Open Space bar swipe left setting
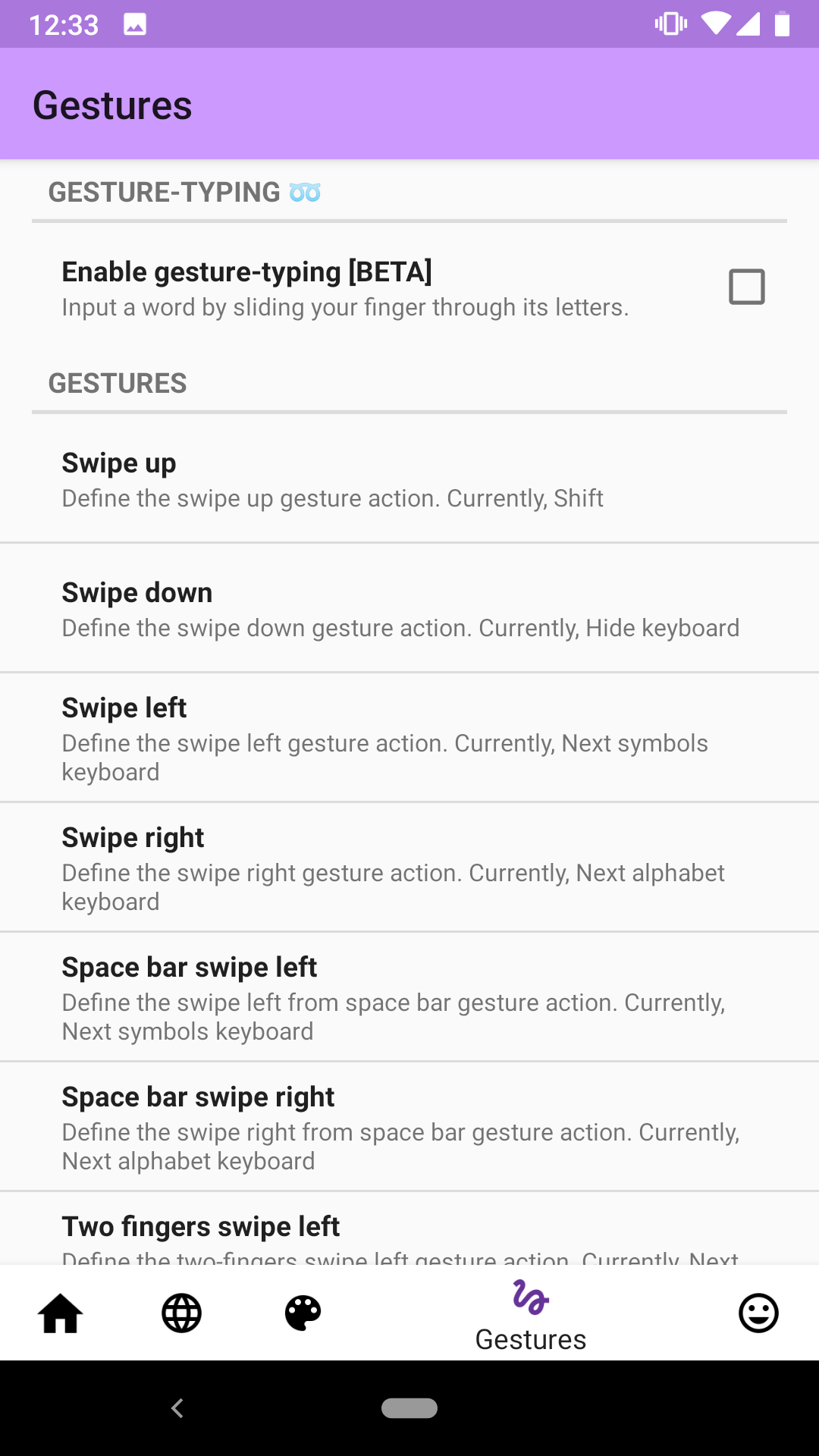Image resolution: width=819 pixels, height=1456 pixels. [409, 997]
